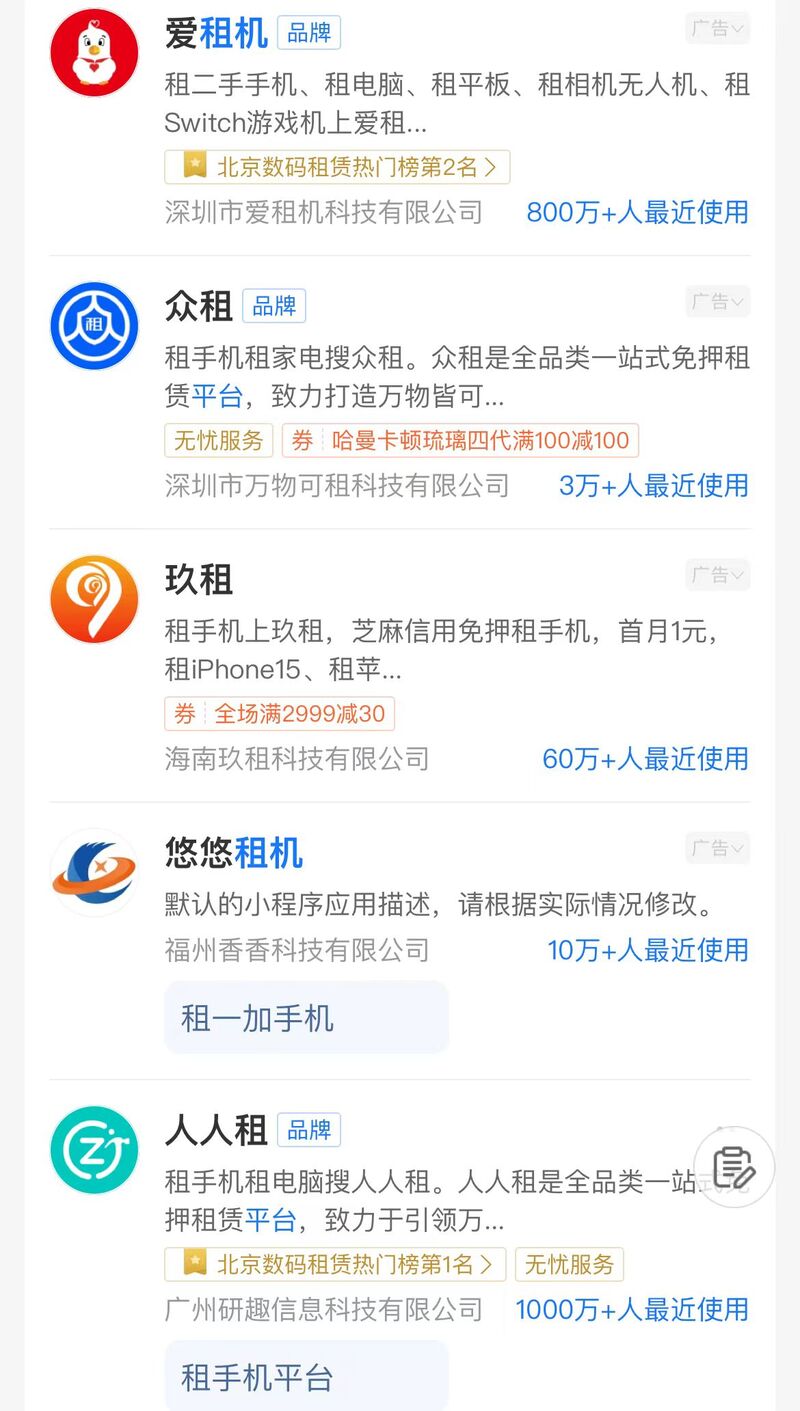Open the floating notes edit icon
800x1411 pixels.
tap(734, 1167)
